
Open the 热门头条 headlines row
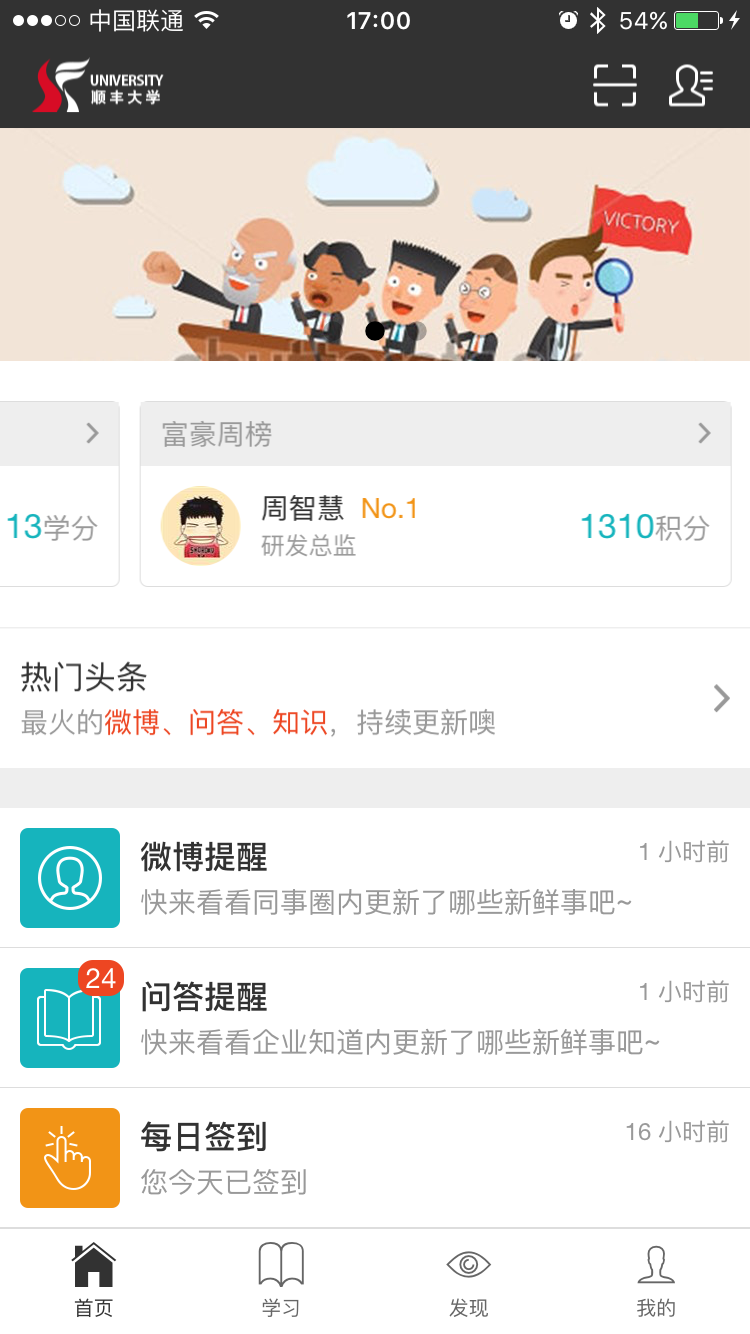375,698
